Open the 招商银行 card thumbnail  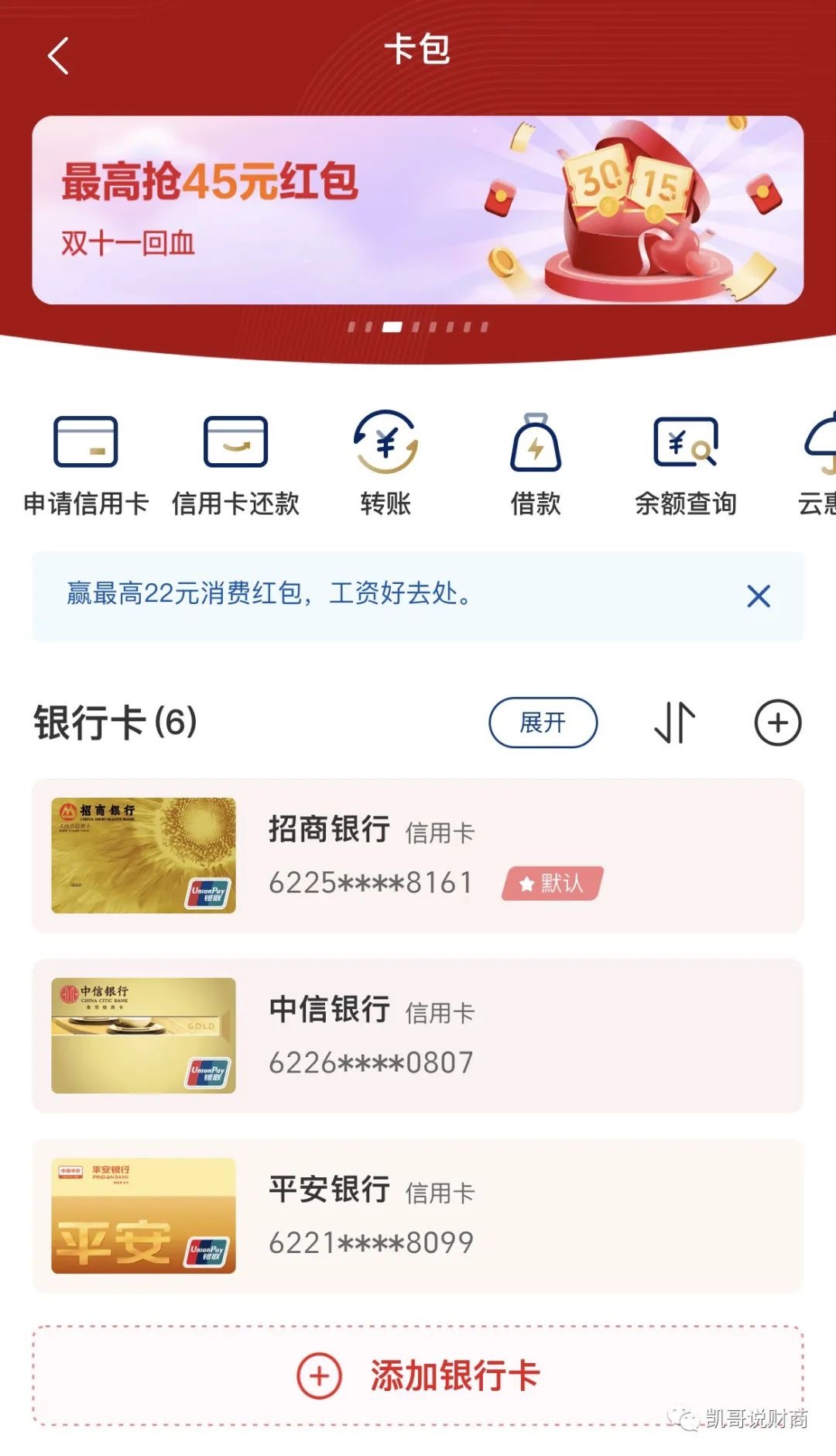[x=144, y=856]
